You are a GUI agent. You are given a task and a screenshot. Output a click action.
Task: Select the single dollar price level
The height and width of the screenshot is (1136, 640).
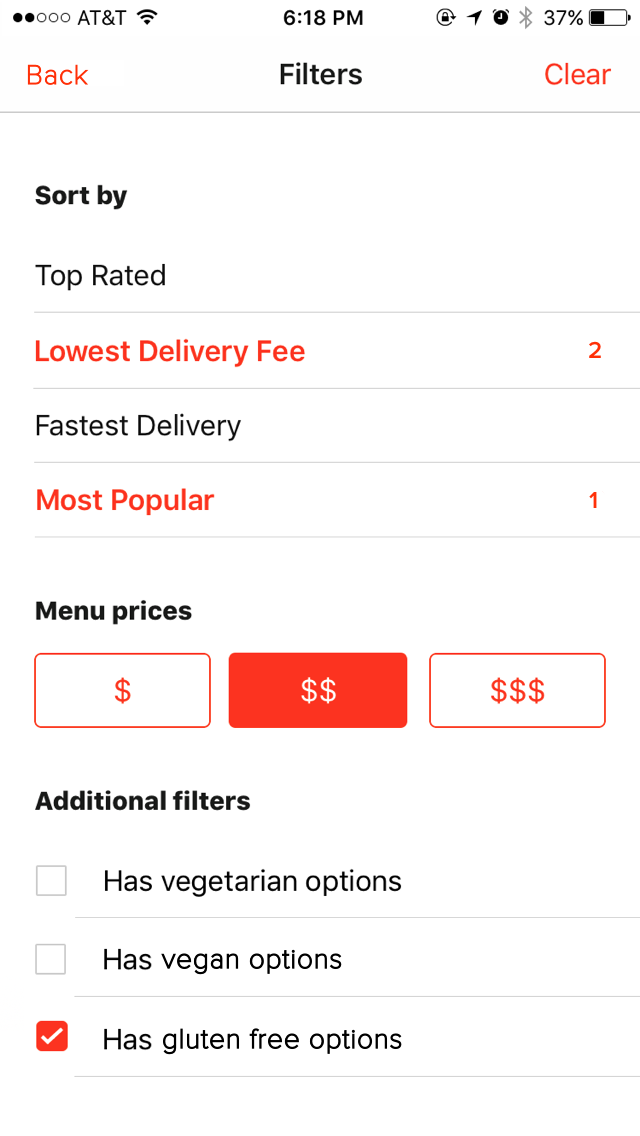(x=122, y=690)
